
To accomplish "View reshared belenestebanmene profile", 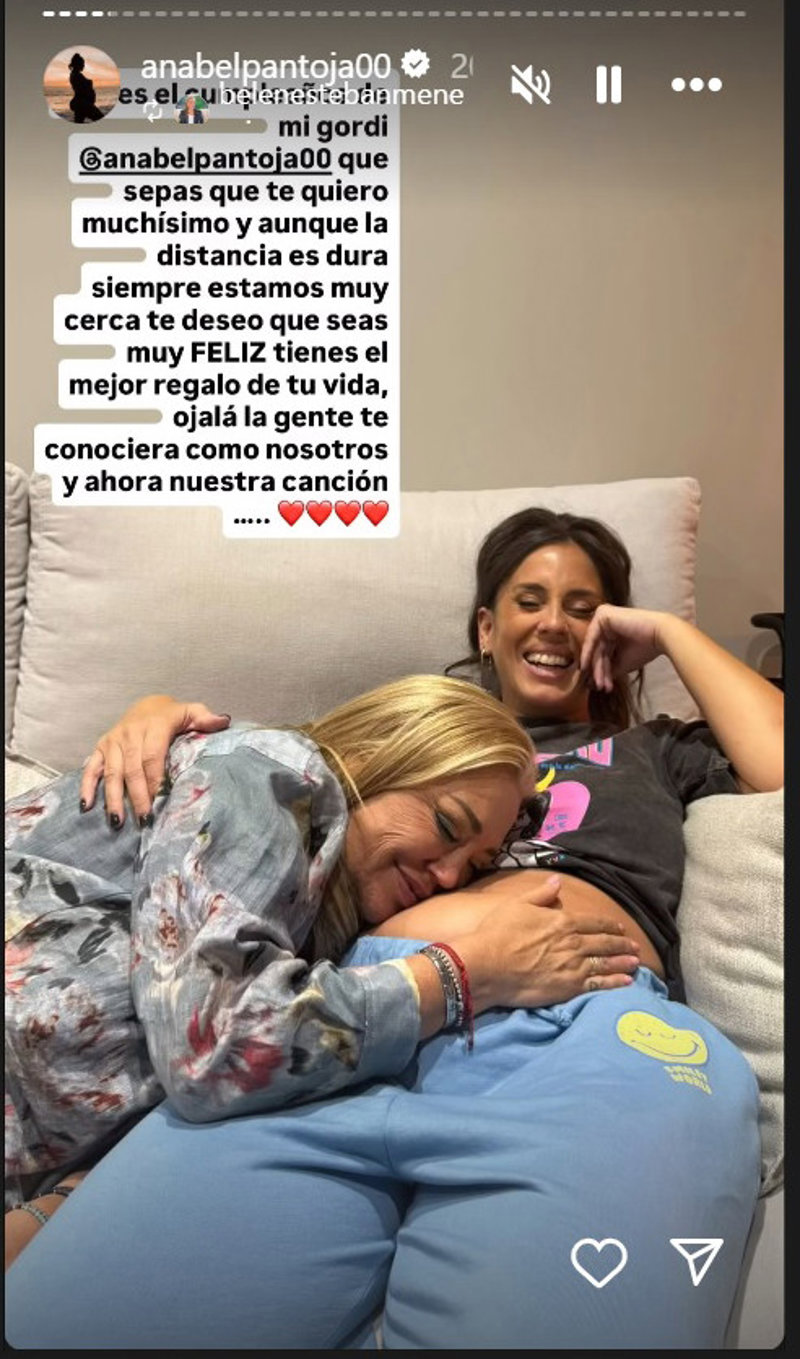I will 340,96.
